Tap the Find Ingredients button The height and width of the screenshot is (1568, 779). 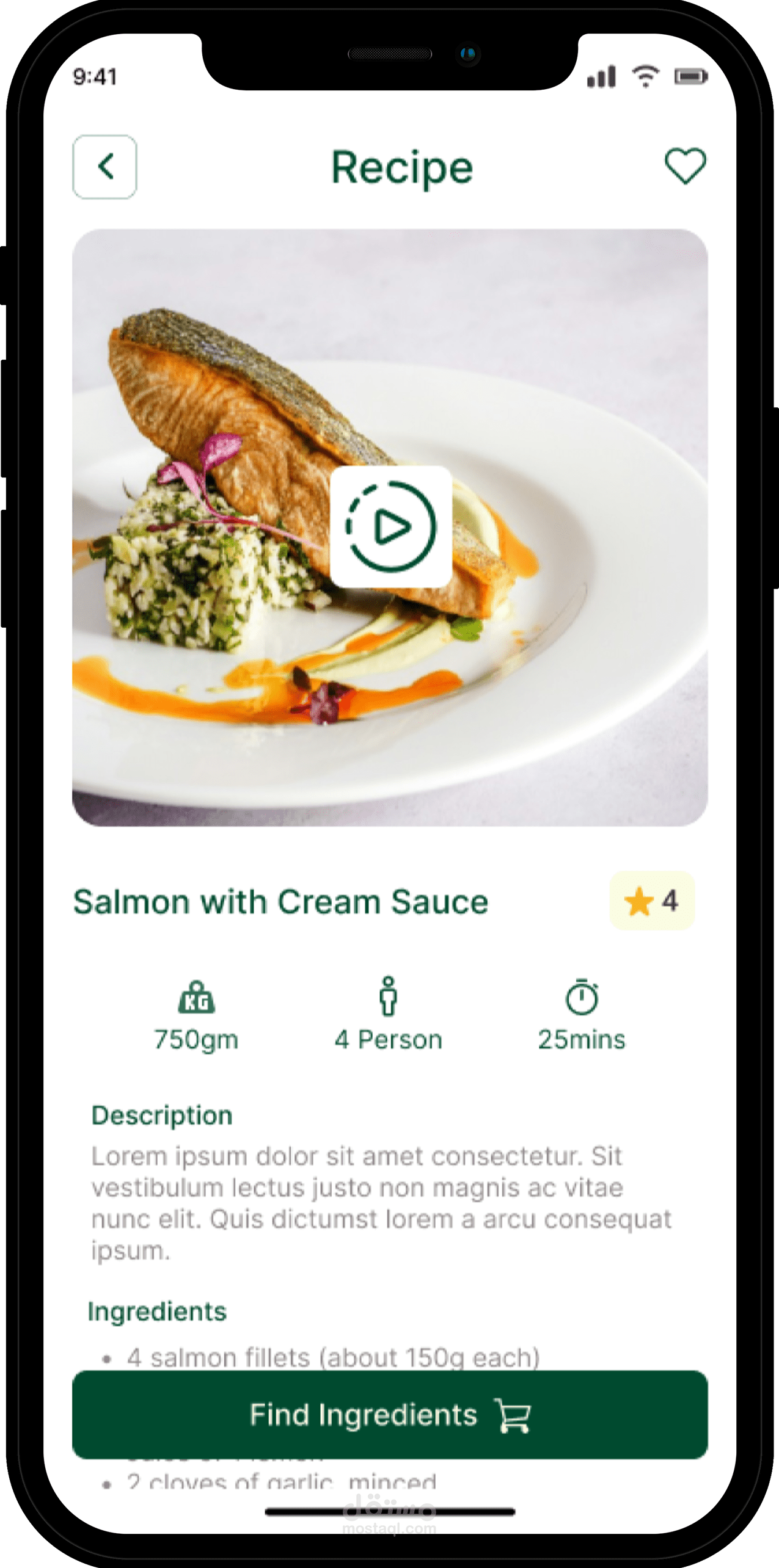click(x=390, y=1415)
